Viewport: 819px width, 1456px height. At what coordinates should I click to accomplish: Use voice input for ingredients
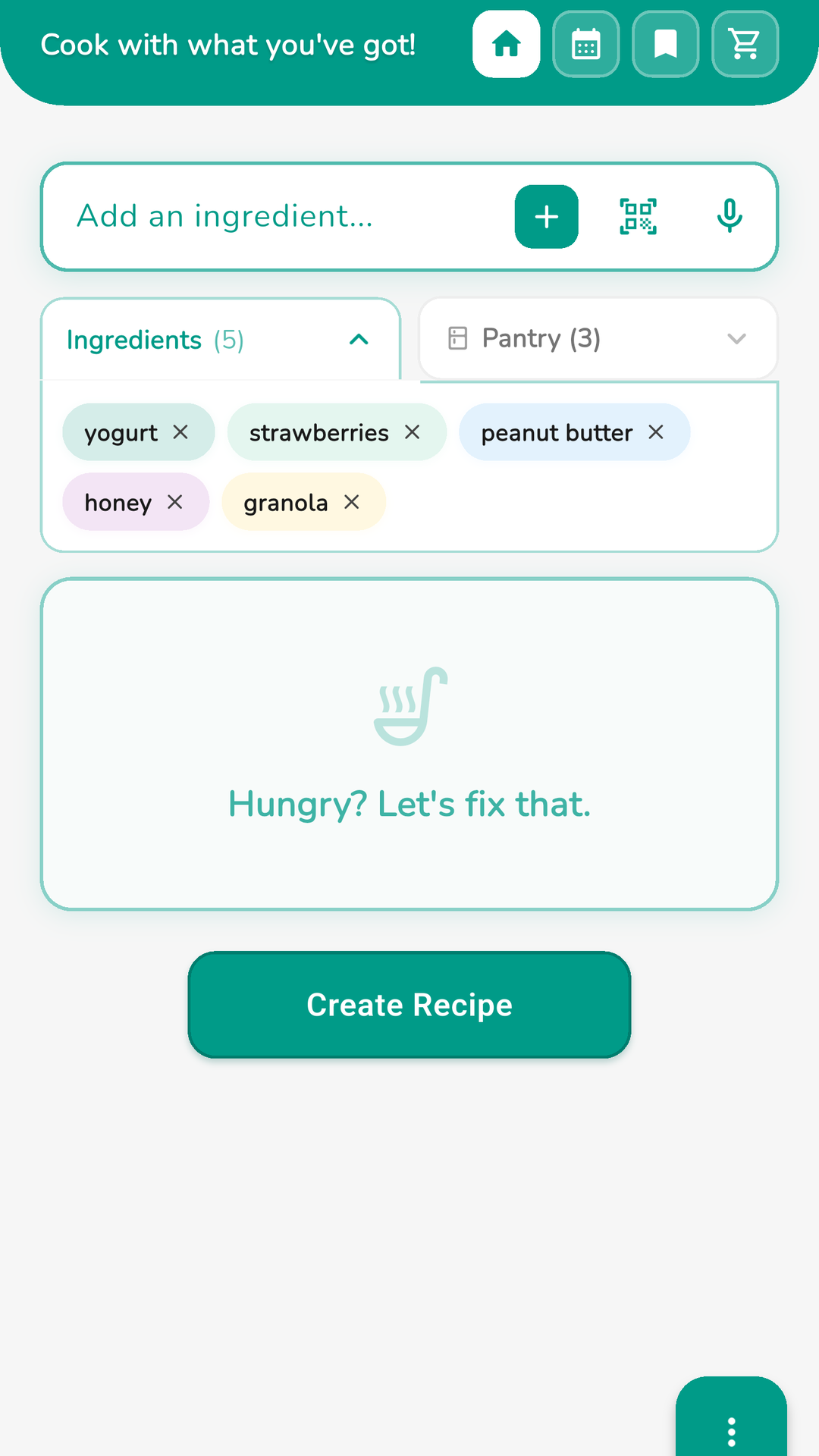[x=729, y=216]
